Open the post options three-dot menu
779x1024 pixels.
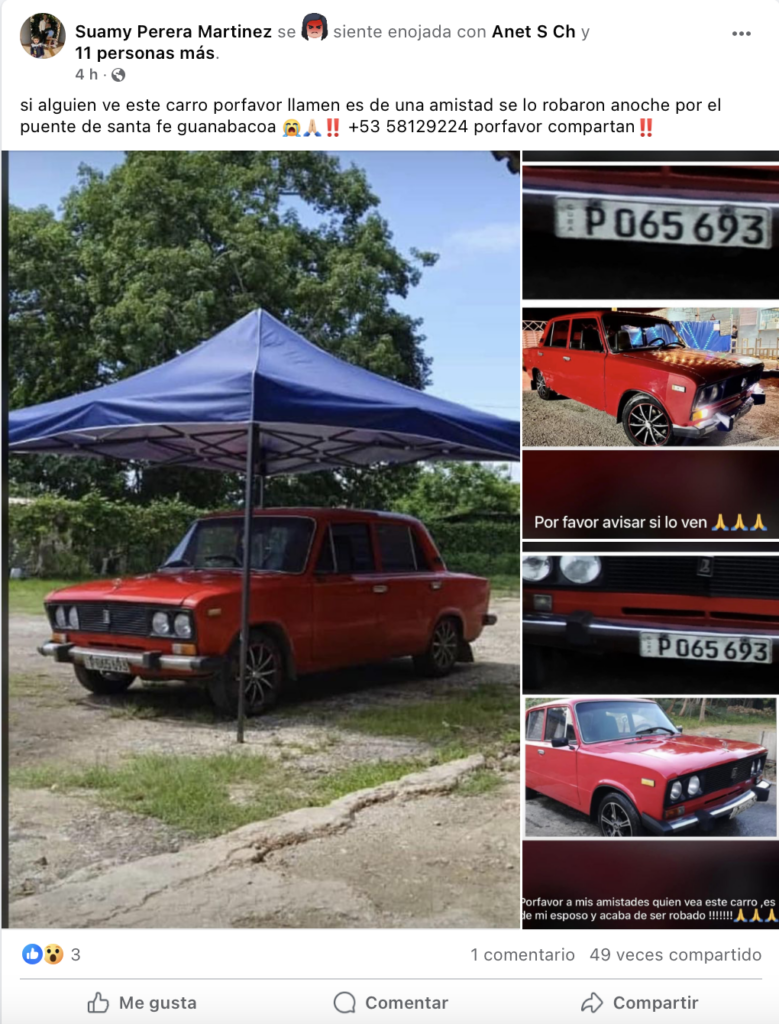pyautogui.click(x=740, y=33)
